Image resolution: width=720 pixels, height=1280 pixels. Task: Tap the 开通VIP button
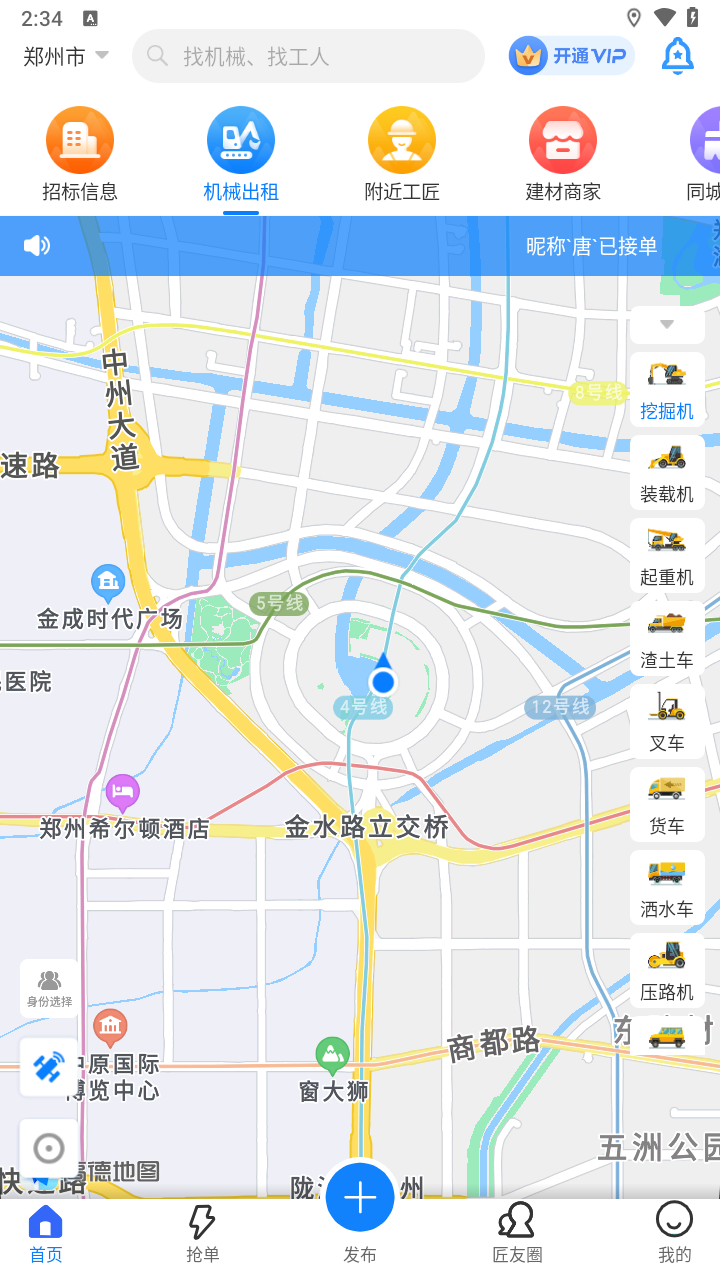[572, 56]
